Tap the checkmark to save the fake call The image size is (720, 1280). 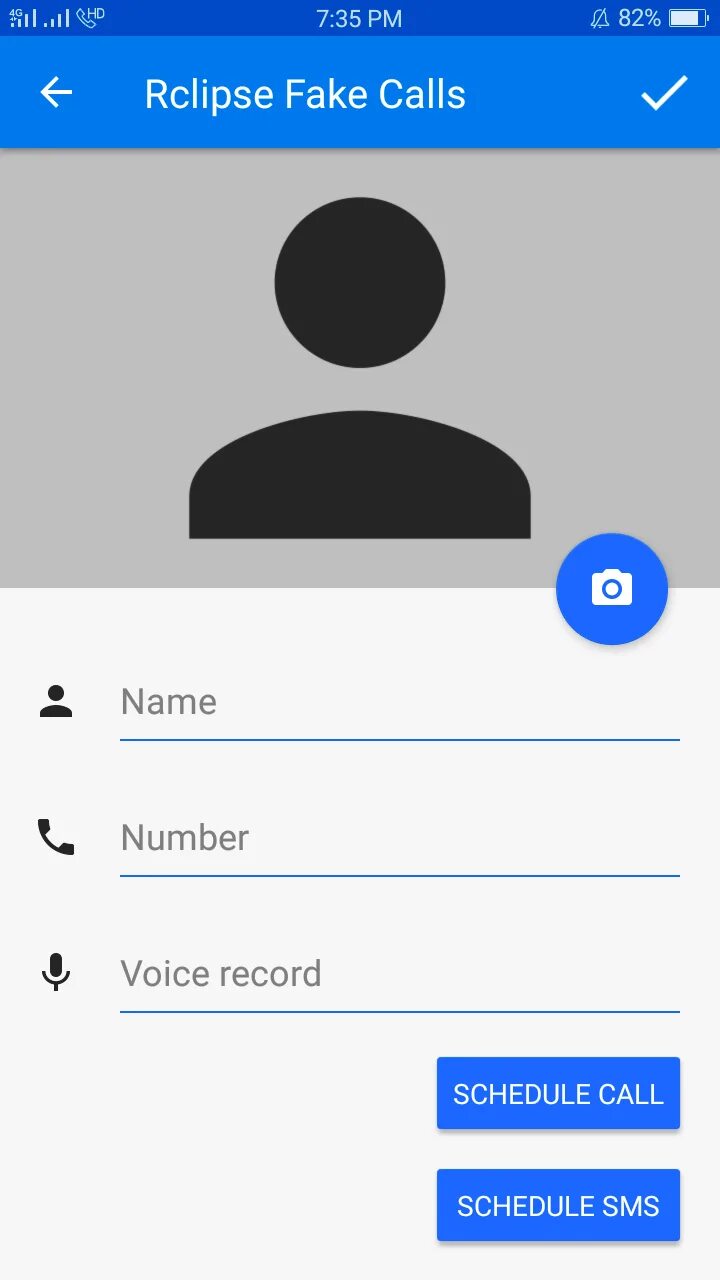(663, 92)
